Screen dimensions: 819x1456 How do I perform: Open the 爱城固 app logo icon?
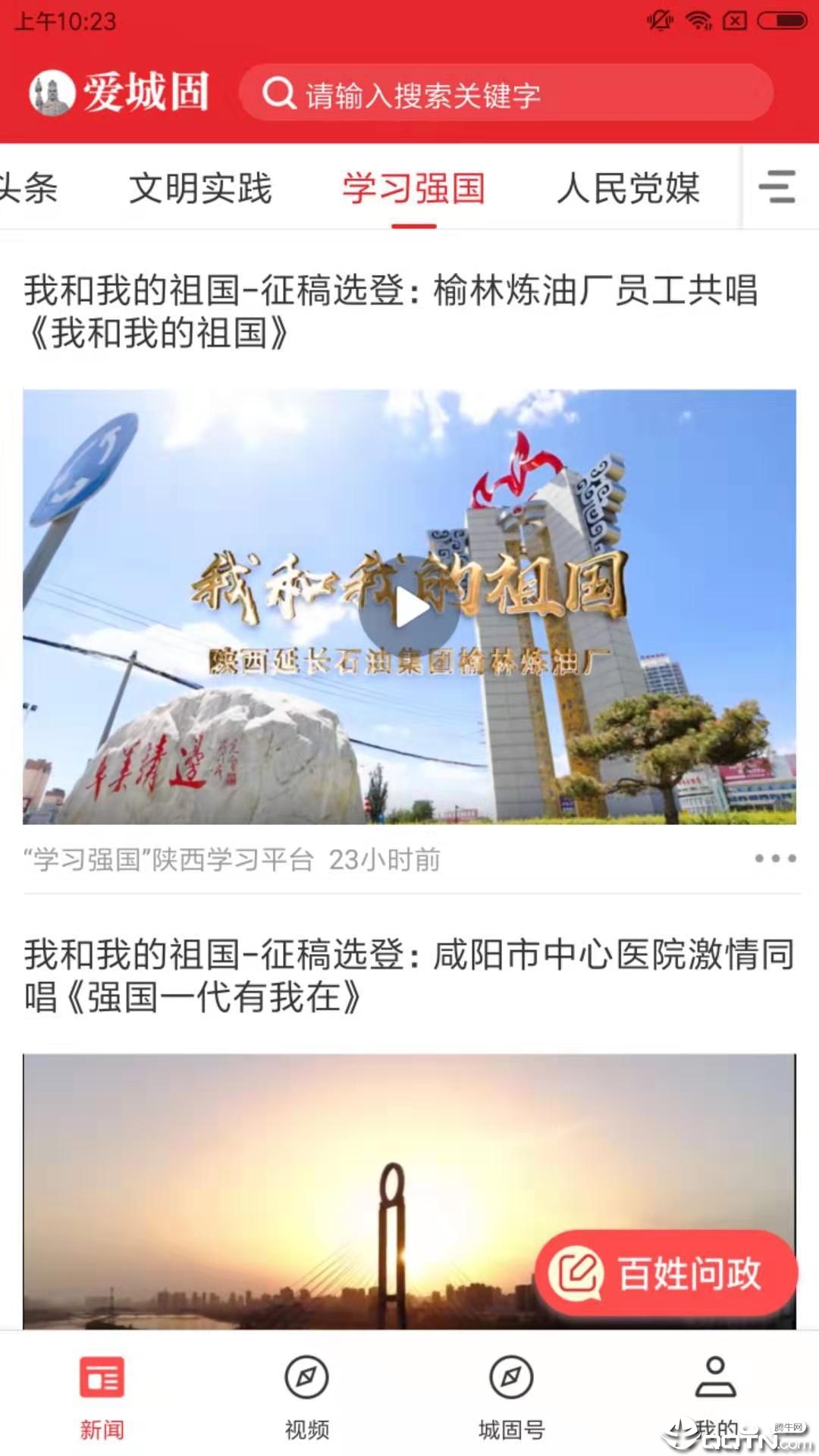(51, 94)
